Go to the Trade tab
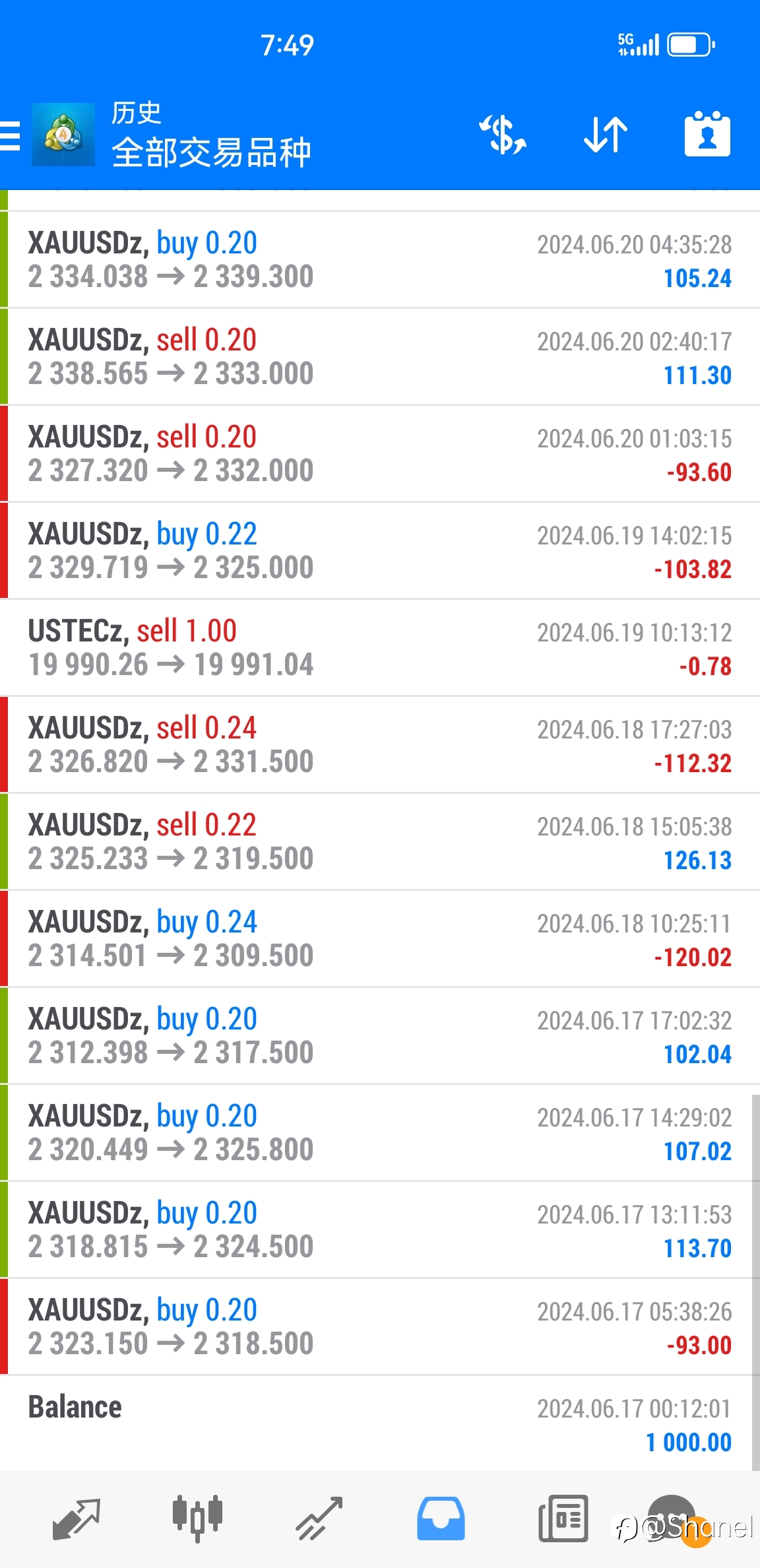This screenshot has height=1568, width=760. (319, 1519)
